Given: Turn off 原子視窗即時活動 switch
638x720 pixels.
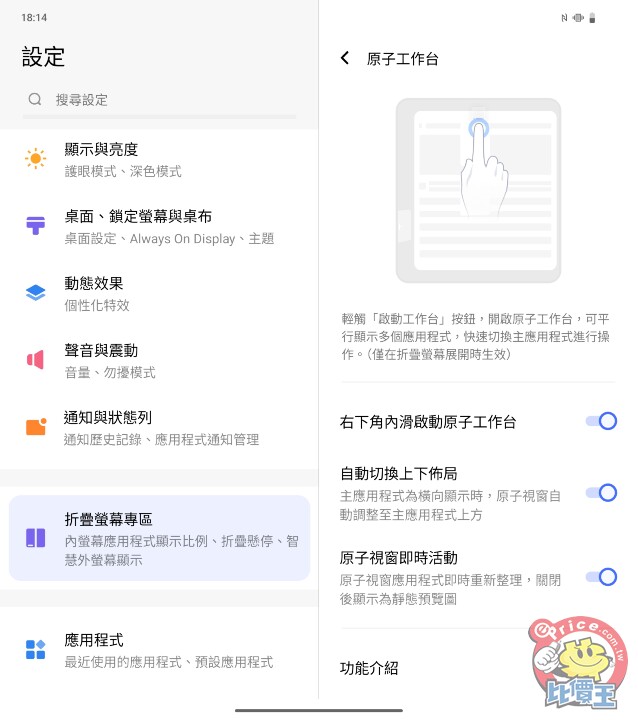Looking at the screenshot, I should pyautogui.click(x=601, y=577).
